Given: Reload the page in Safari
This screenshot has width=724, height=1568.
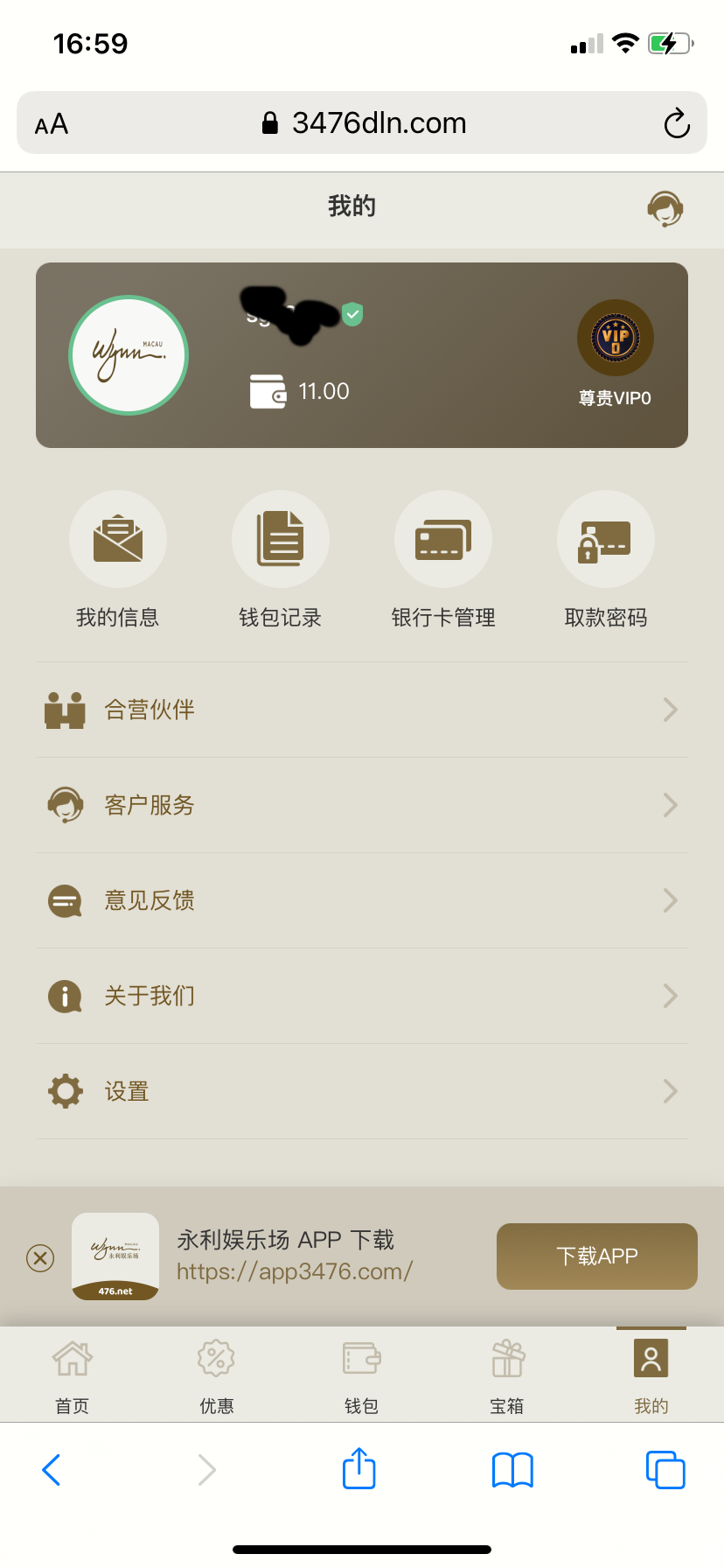Looking at the screenshot, I should [x=677, y=123].
